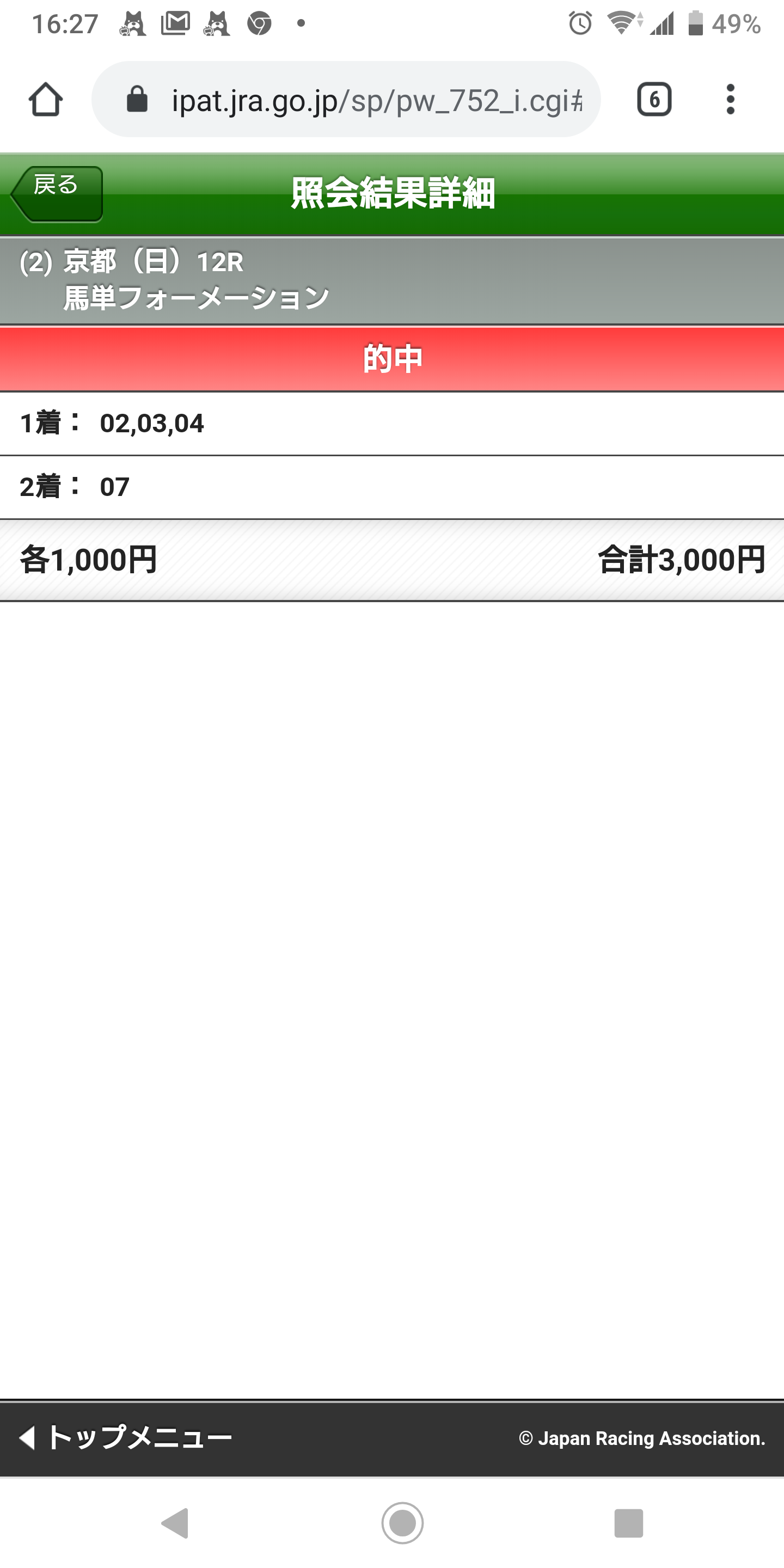The height and width of the screenshot is (1568, 784).
Task: Tap the 戻る back button
Action: point(57,194)
